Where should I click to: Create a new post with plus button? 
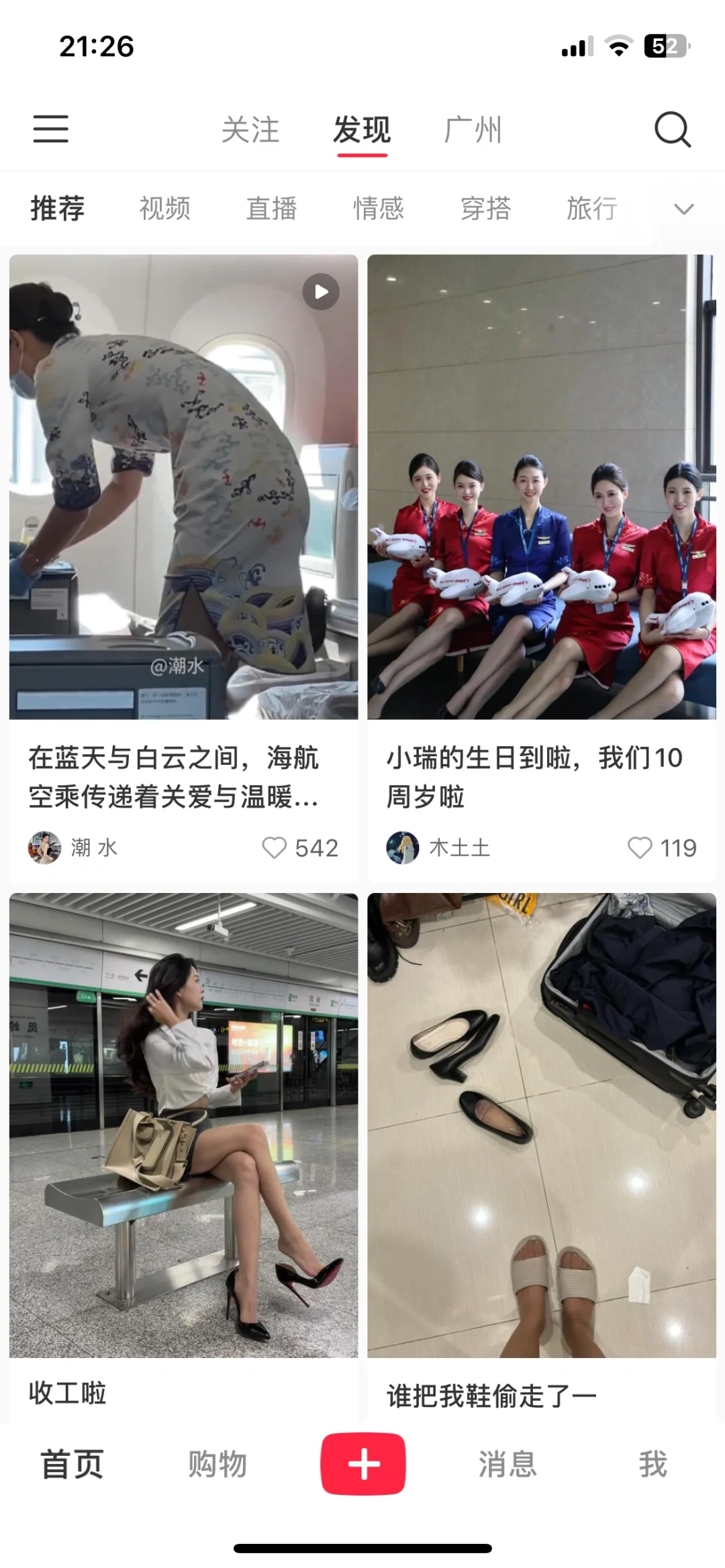click(x=363, y=1463)
